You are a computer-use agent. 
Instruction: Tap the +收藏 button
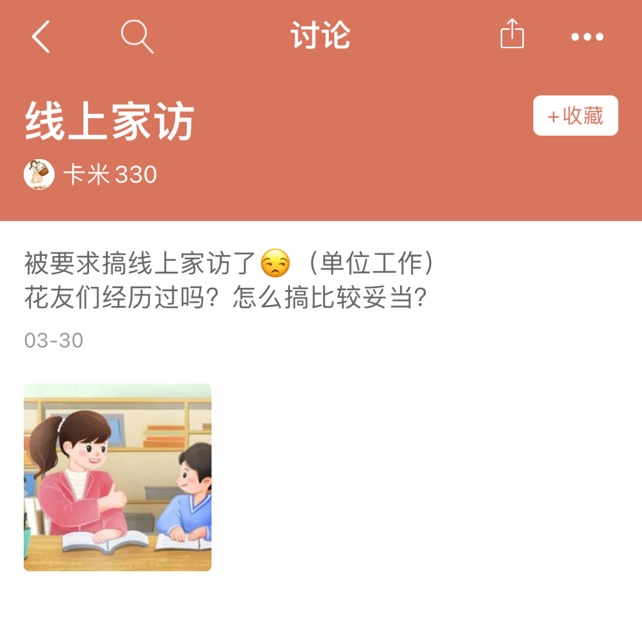[575, 116]
